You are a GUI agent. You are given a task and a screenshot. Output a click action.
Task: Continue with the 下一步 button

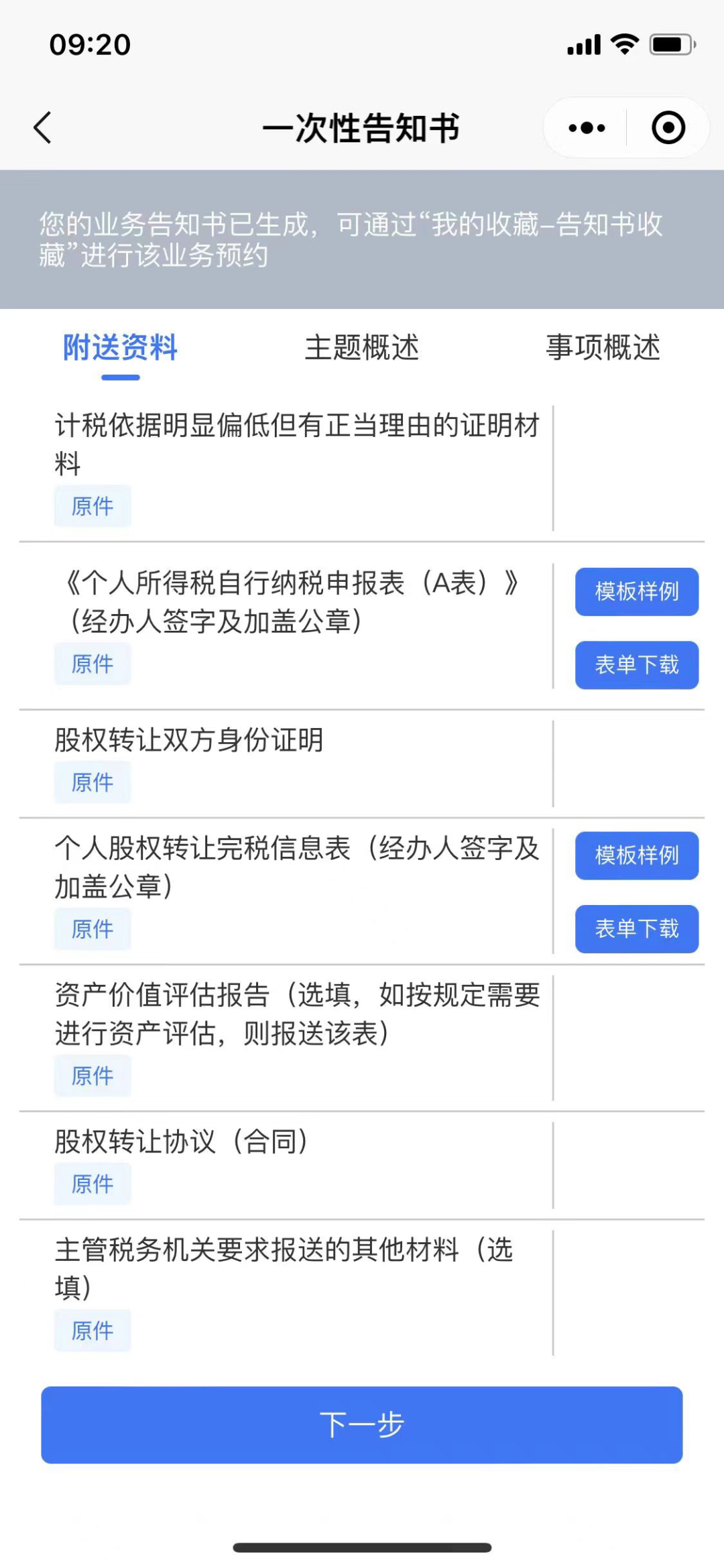point(362,1425)
